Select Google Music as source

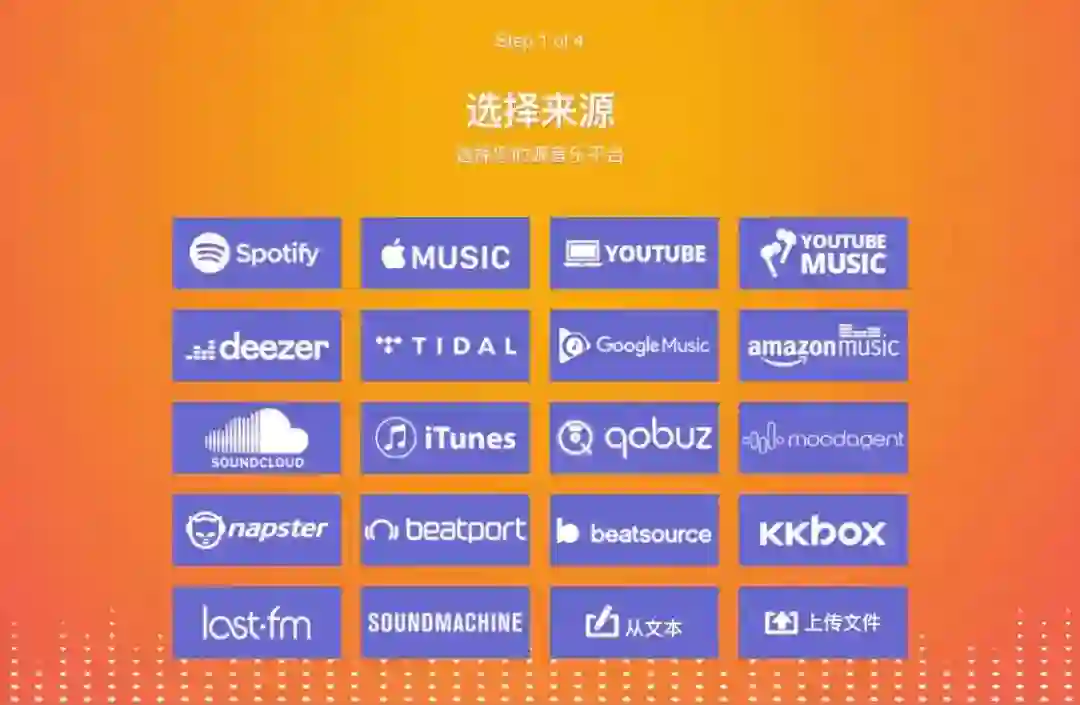[634, 346]
